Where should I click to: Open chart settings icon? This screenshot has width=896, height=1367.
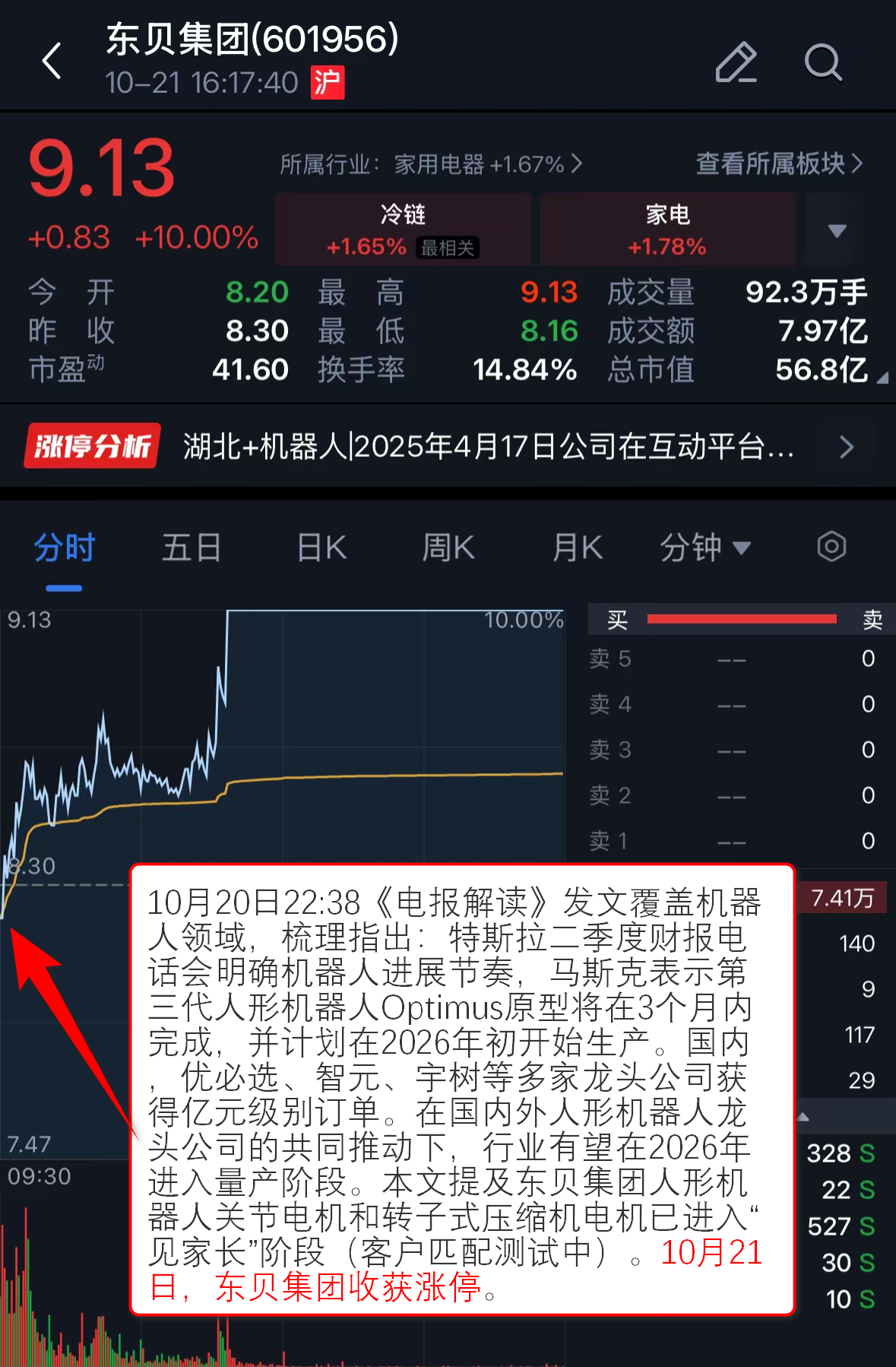831,547
